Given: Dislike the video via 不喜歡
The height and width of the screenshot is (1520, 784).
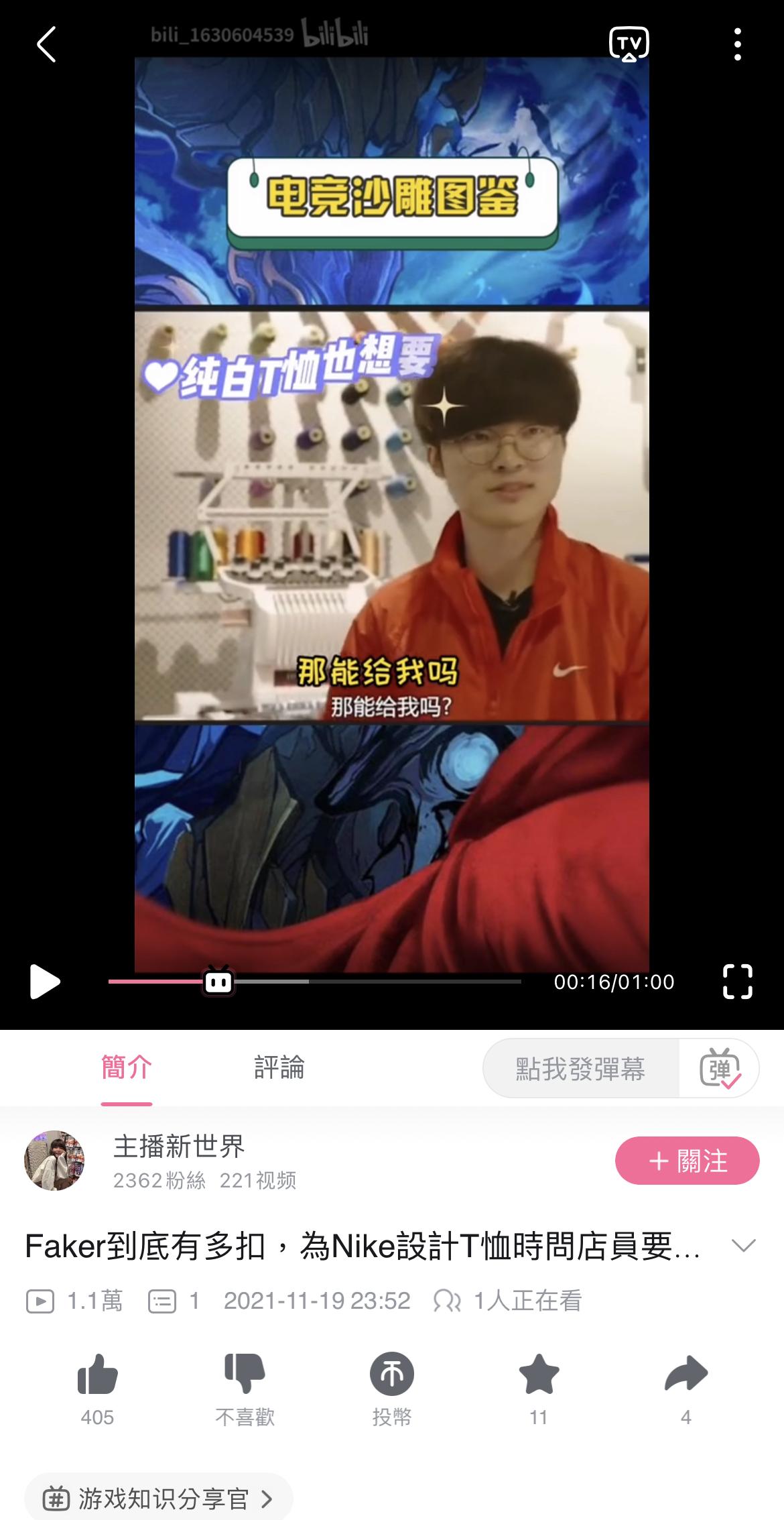Looking at the screenshot, I should tap(245, 1375).
